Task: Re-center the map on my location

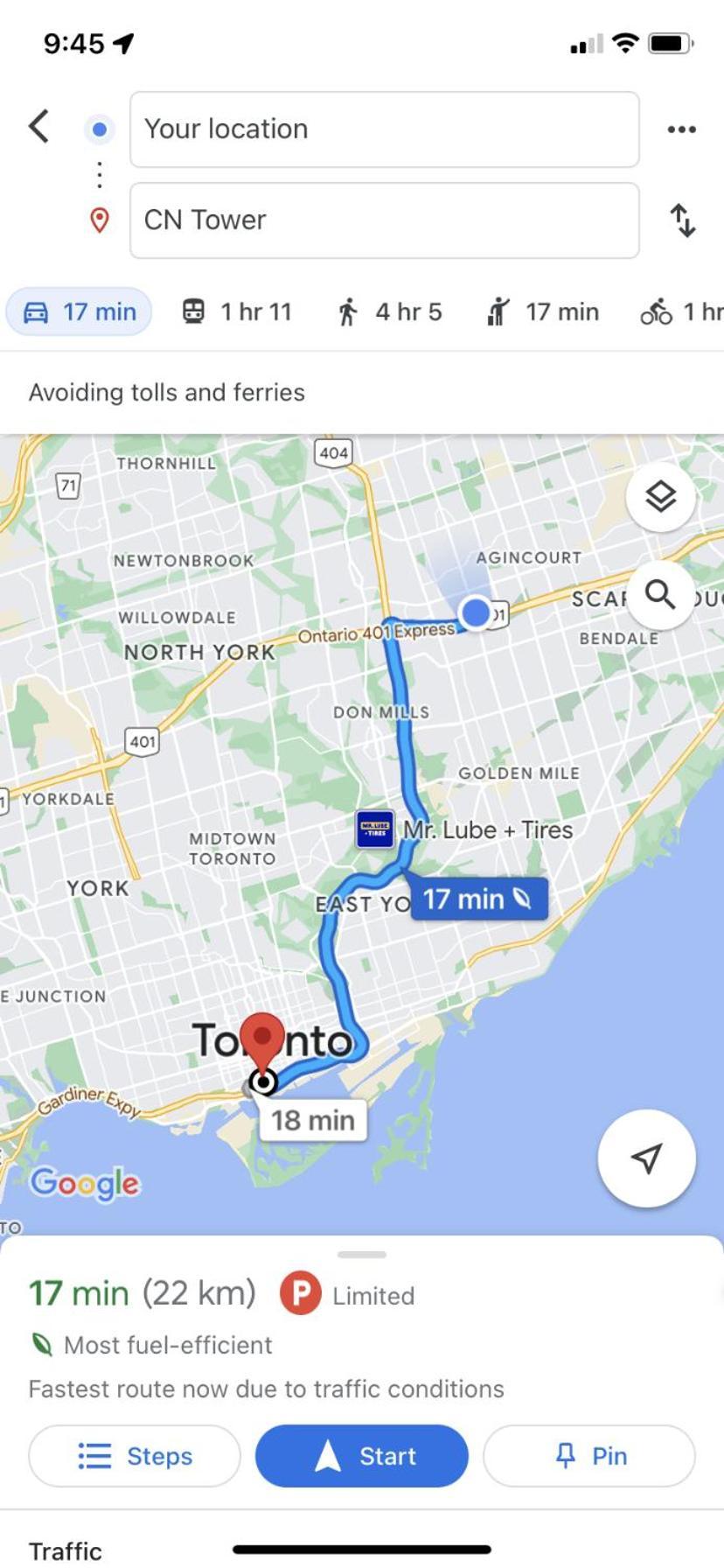Action: coord(646,1158)
